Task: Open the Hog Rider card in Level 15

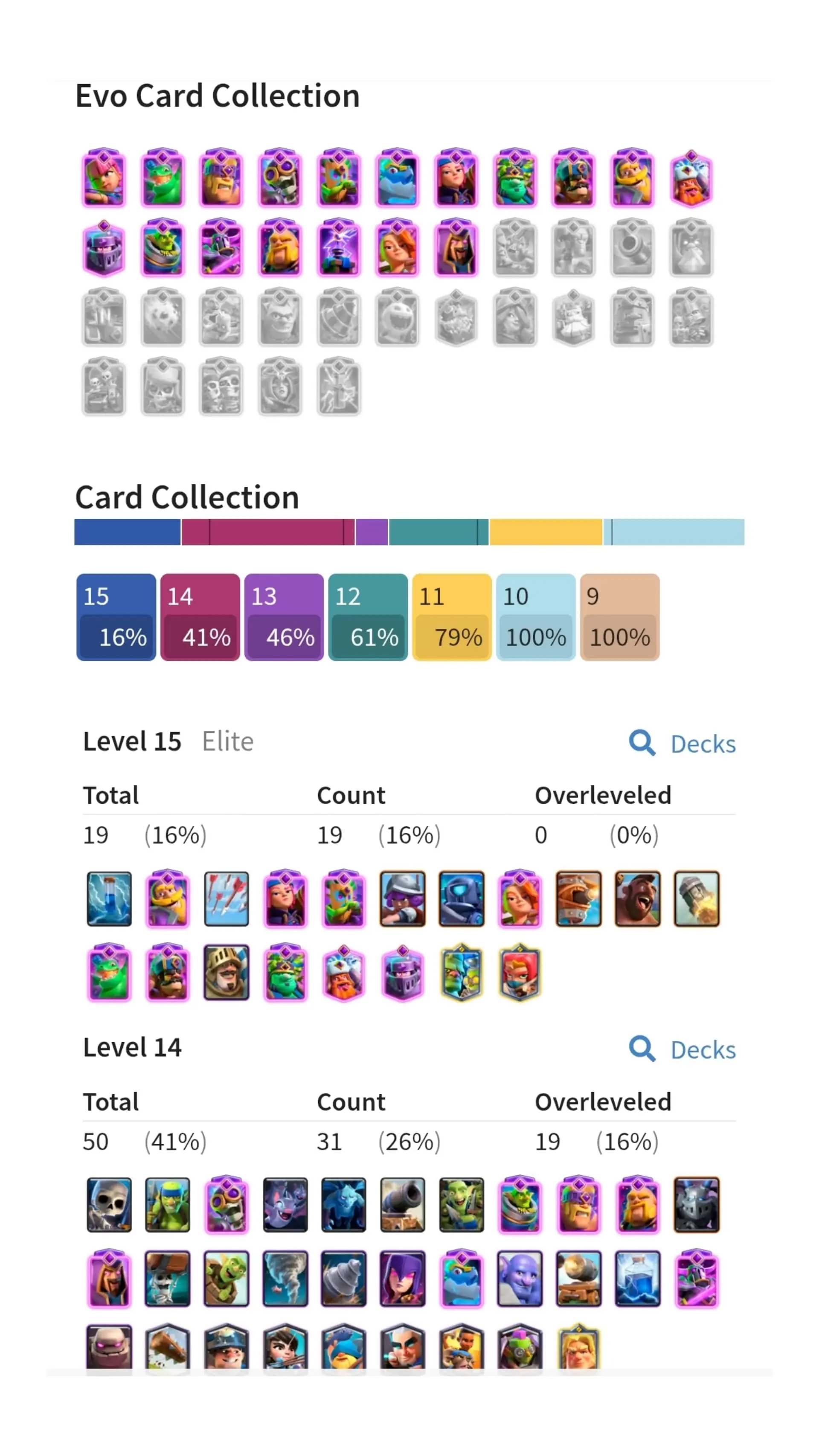Action: [637, 899]
